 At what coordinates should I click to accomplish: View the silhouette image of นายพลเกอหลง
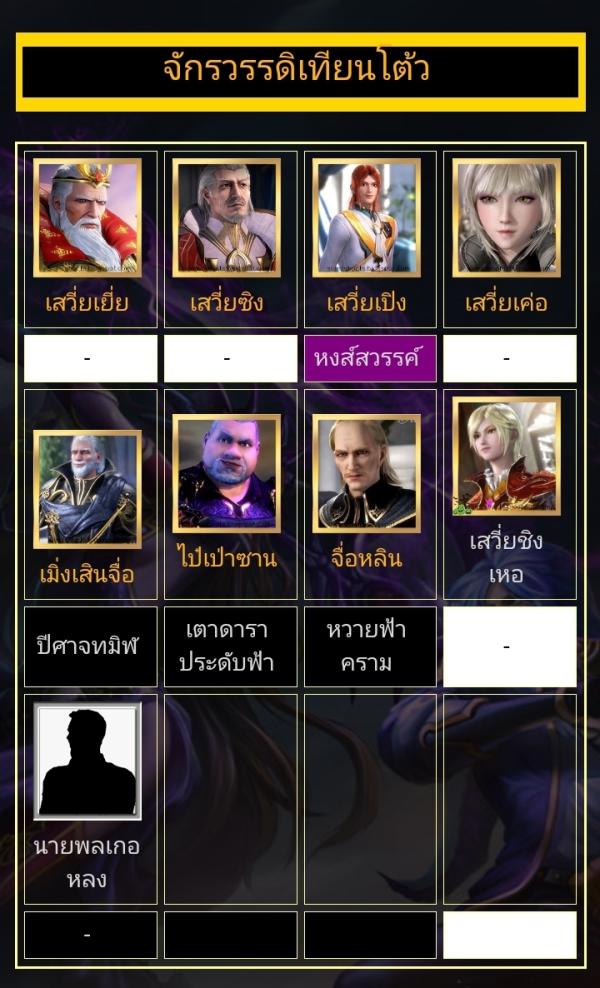(x=87, y=760)
